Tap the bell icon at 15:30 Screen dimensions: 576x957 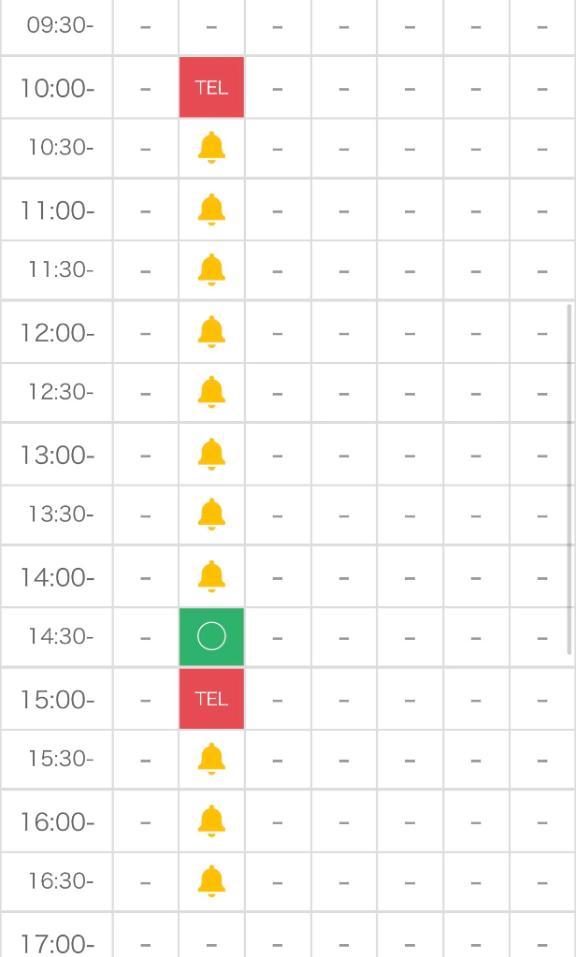[211, 759]
